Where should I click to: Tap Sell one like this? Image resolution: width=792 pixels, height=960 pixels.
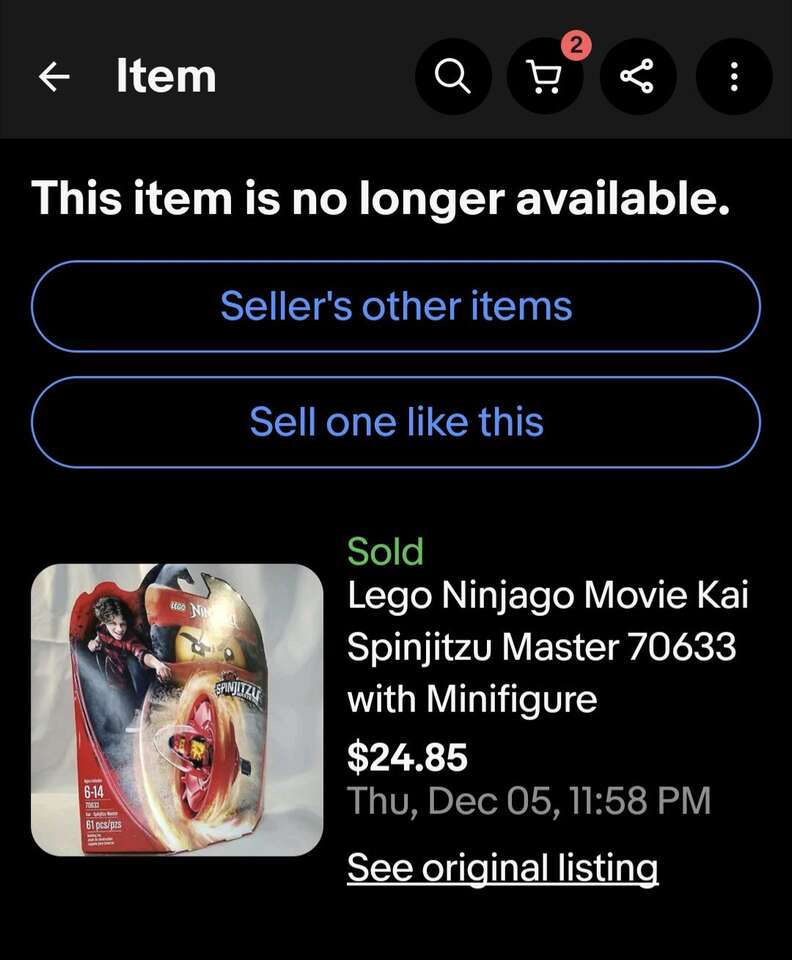(396, 421)
